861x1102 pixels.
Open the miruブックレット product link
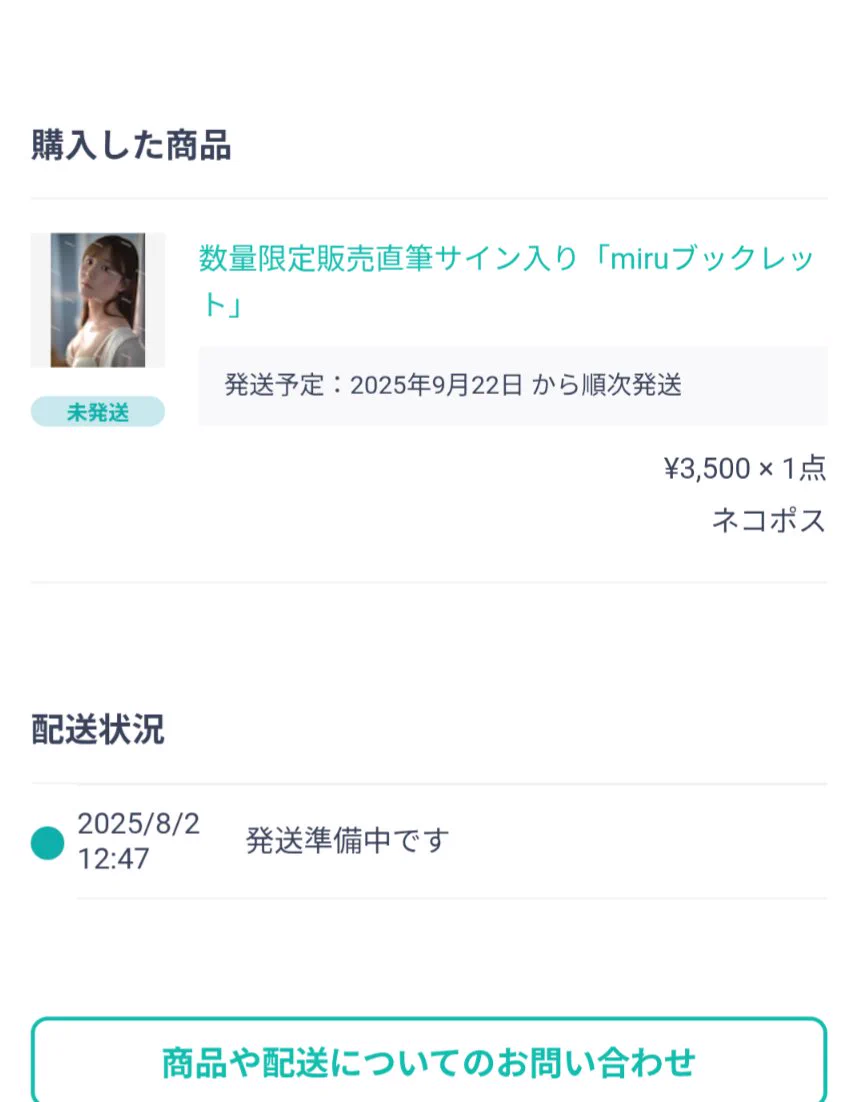[506, 260]
